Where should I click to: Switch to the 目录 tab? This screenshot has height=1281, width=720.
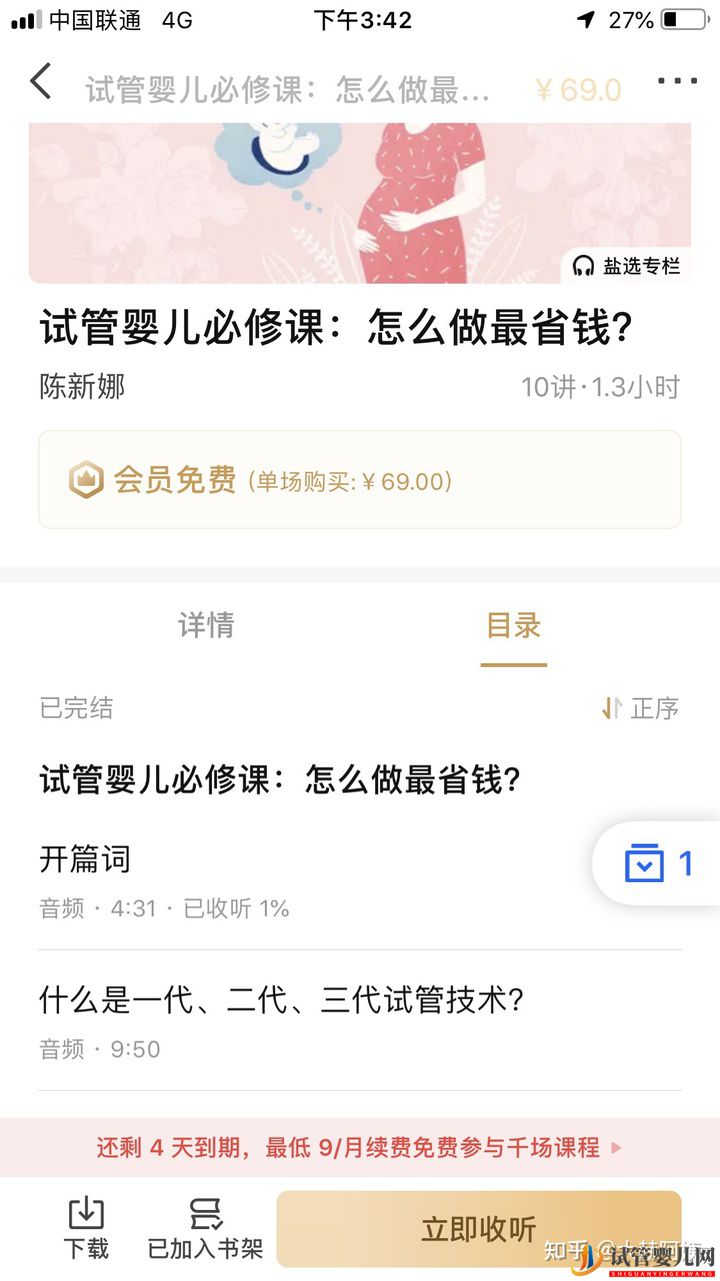(513, 626)
